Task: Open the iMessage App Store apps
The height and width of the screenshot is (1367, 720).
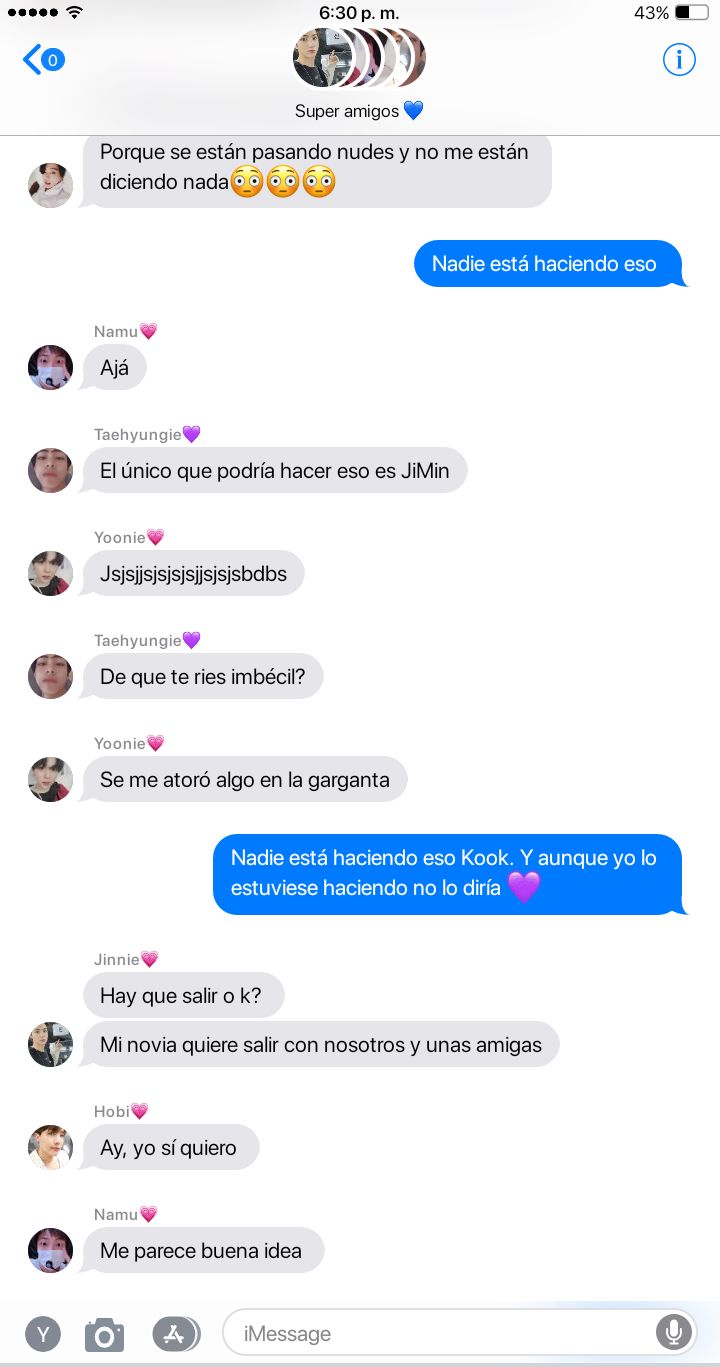Action: 175,1333
